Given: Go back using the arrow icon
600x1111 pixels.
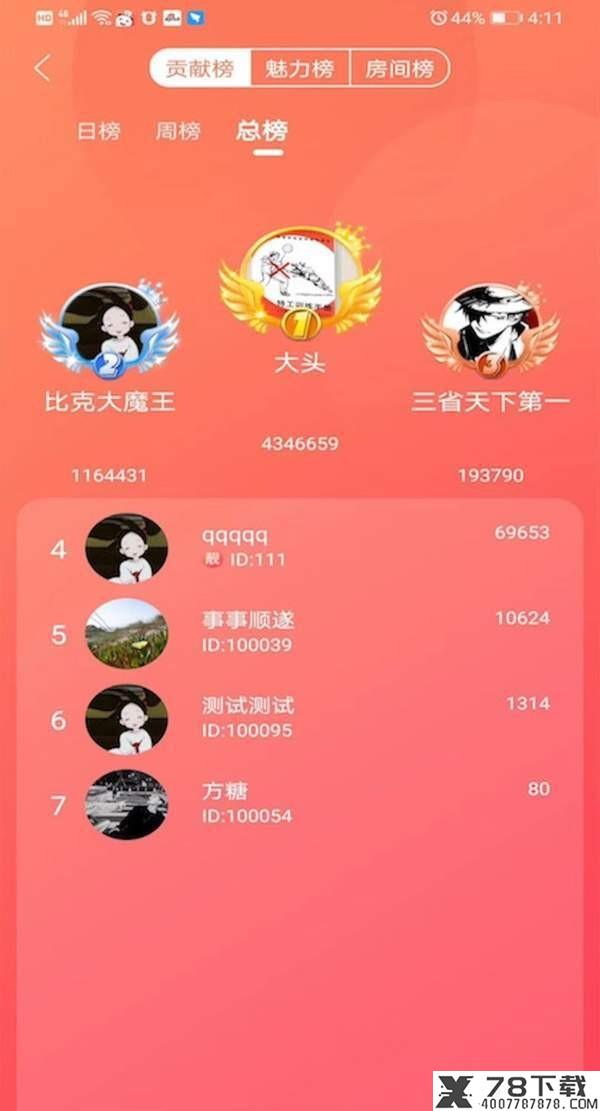Looking at the screenshot, I should [42, 69].
